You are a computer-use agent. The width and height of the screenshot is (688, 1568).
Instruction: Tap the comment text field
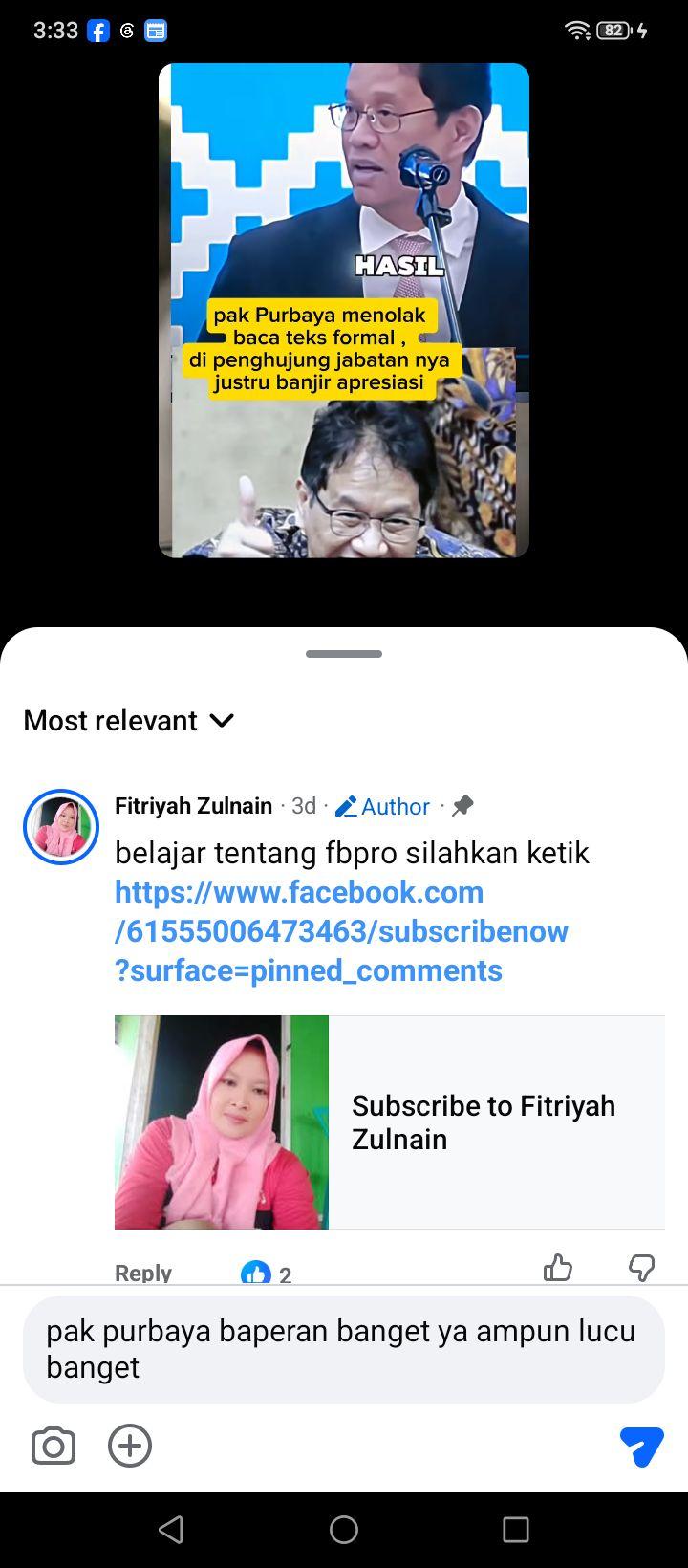point(344,1349)
